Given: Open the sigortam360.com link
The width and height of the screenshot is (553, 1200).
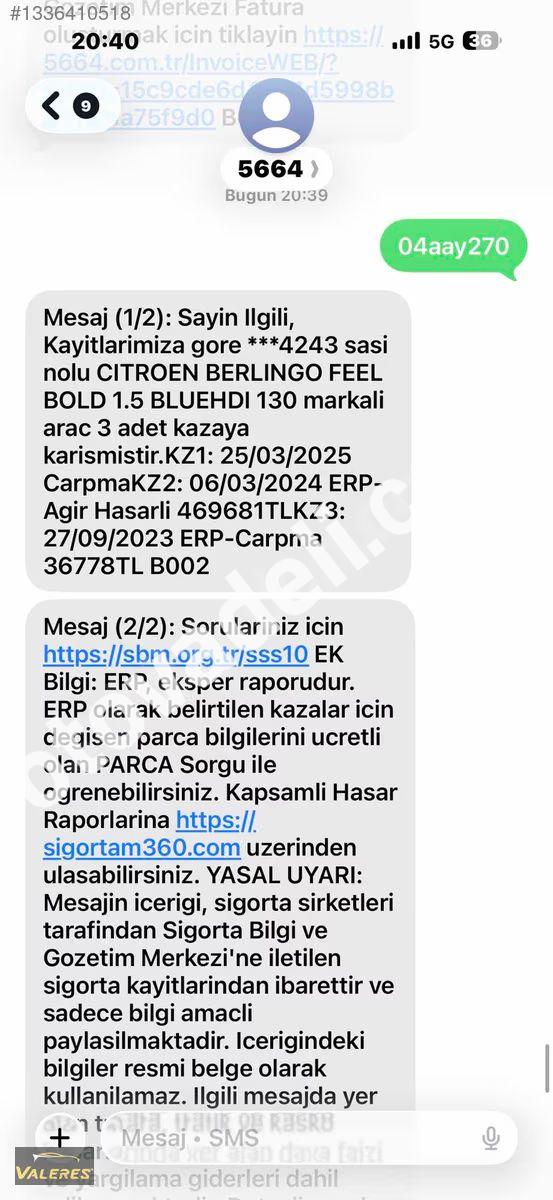Looking at the screenshot, I should pyautogui.click(x=149, y=834).
